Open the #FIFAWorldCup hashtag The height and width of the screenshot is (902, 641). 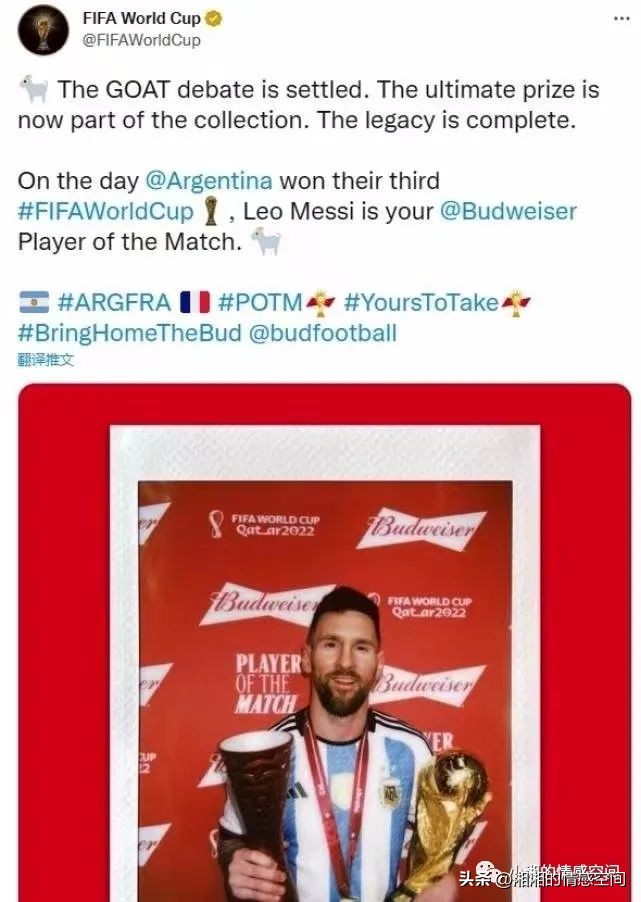pyautogui.click(x=105, y=211)
